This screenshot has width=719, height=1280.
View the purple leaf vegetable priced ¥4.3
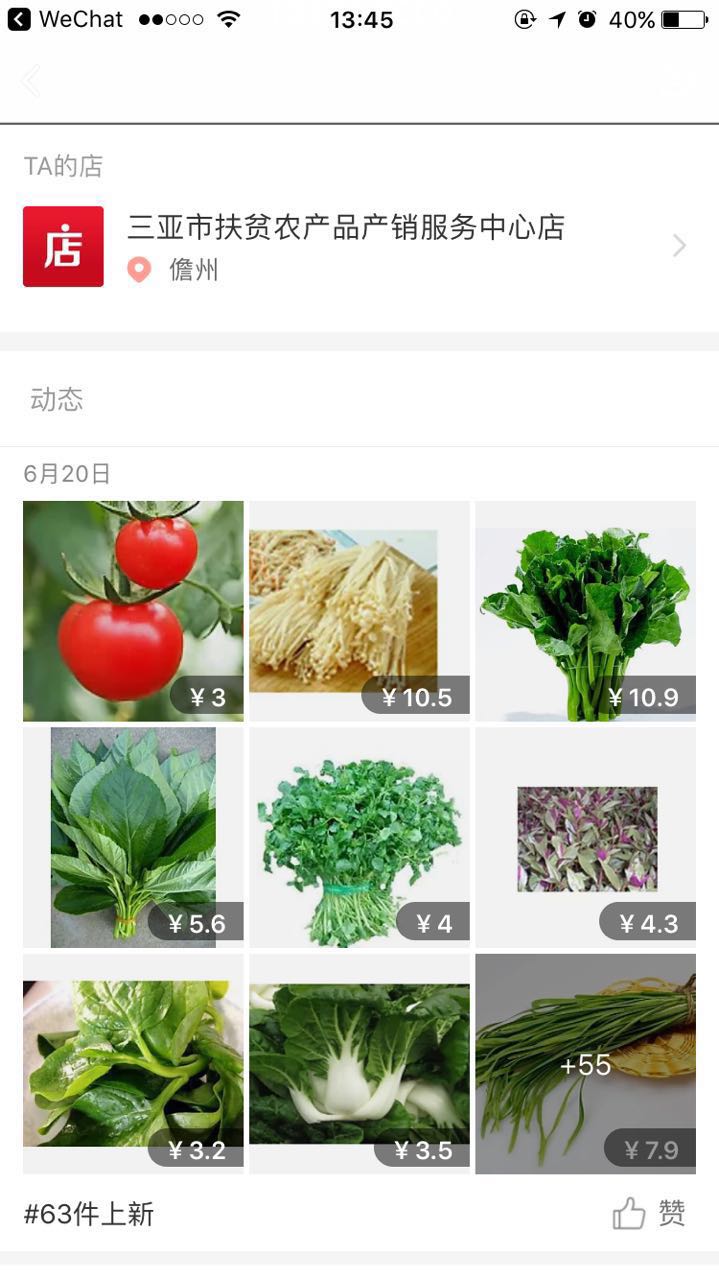(585, 837)
